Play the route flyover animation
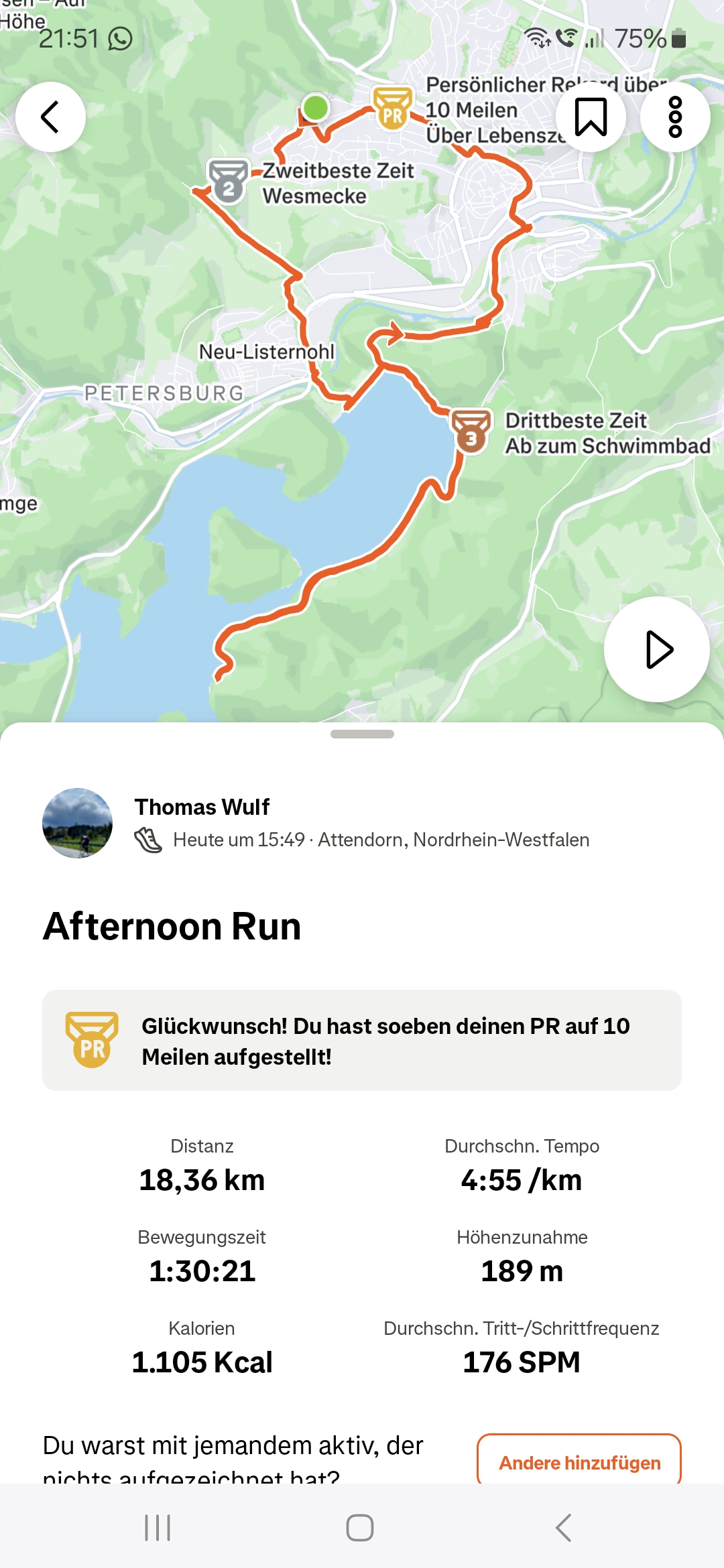The height and width of the screenshot is (1568, 724). tap(657, 649)
